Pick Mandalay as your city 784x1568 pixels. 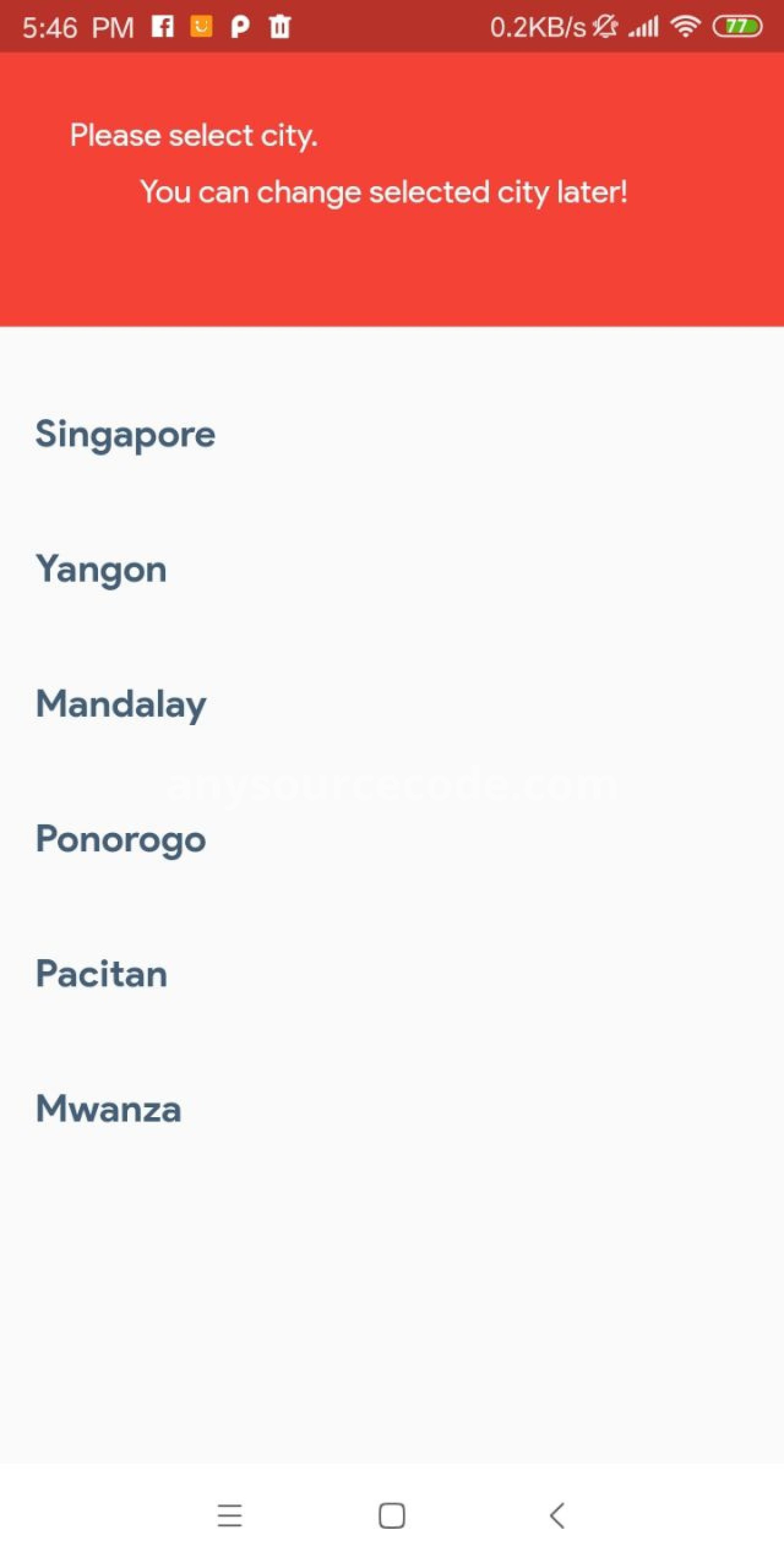[x=392, y=705]
